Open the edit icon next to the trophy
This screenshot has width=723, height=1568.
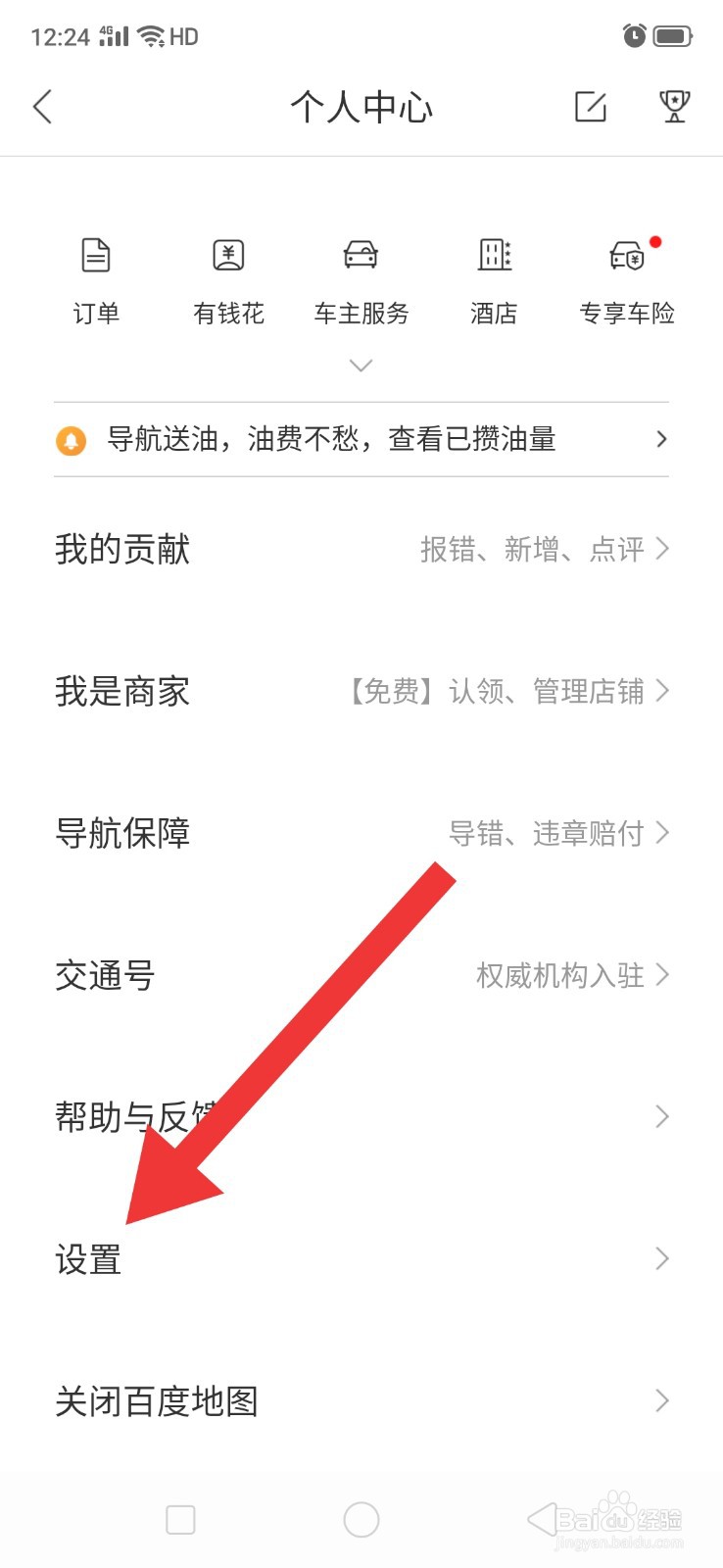(590, 108)
